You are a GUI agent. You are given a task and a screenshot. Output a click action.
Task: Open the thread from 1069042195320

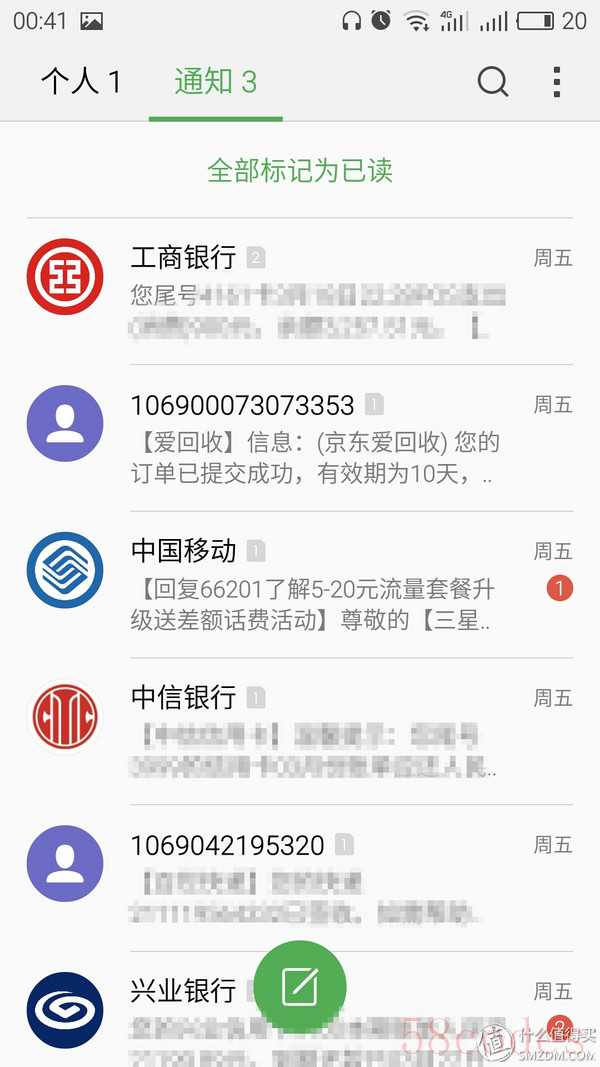tap(300, 878)
